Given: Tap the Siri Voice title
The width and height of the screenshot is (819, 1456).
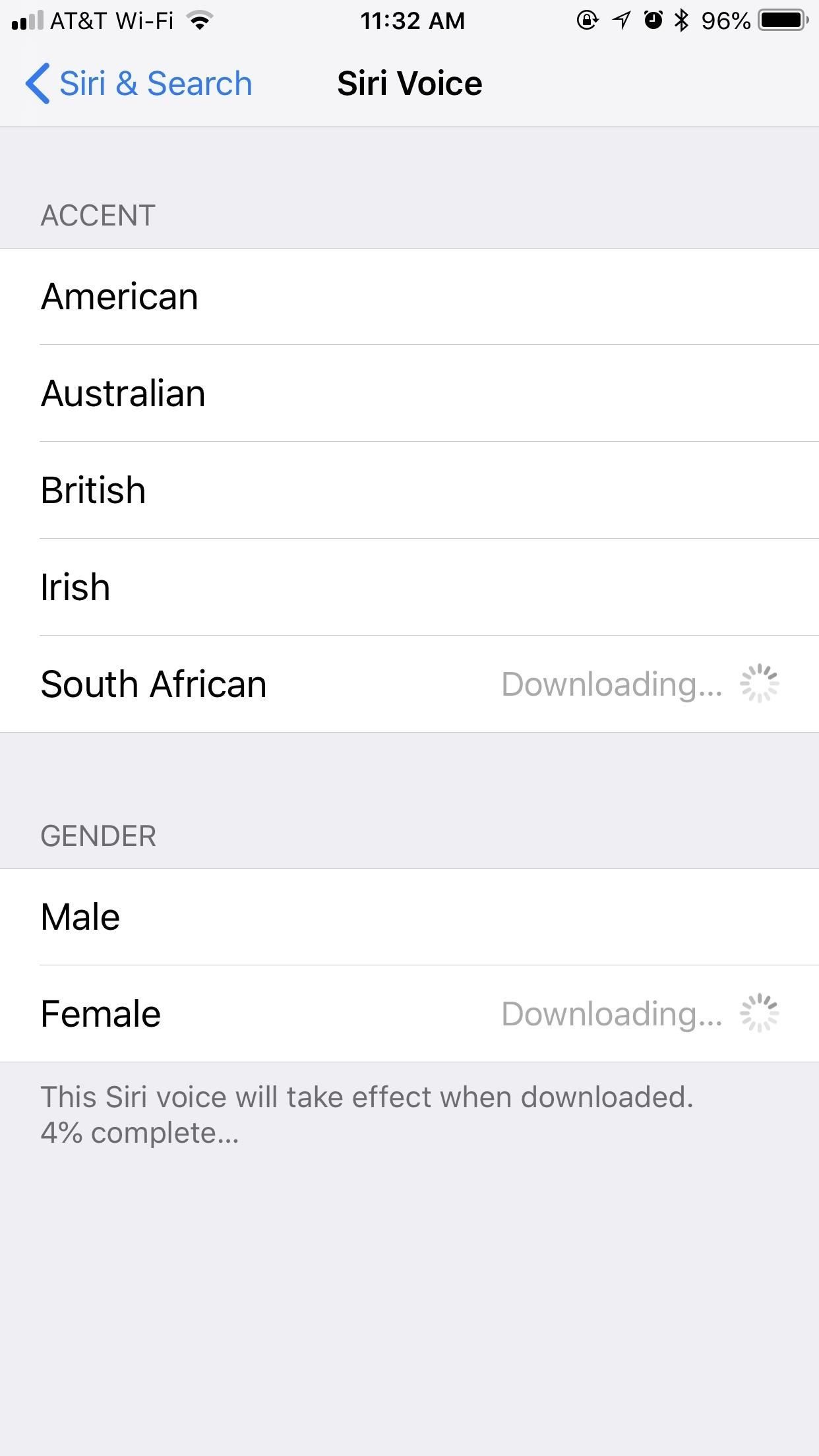Looking at the screenshot, I should coord(409,83).
